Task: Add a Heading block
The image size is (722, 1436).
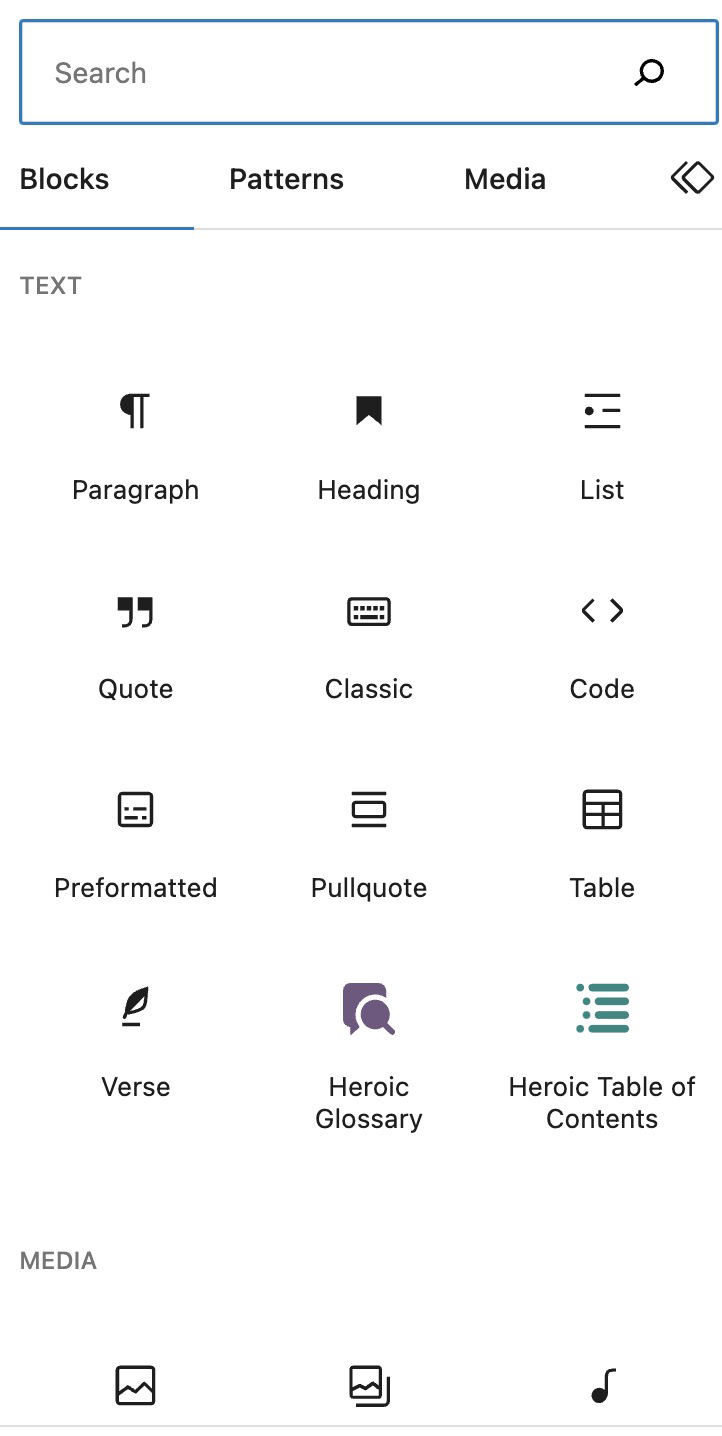Action: pyautogui.click(x=369, y=445)
